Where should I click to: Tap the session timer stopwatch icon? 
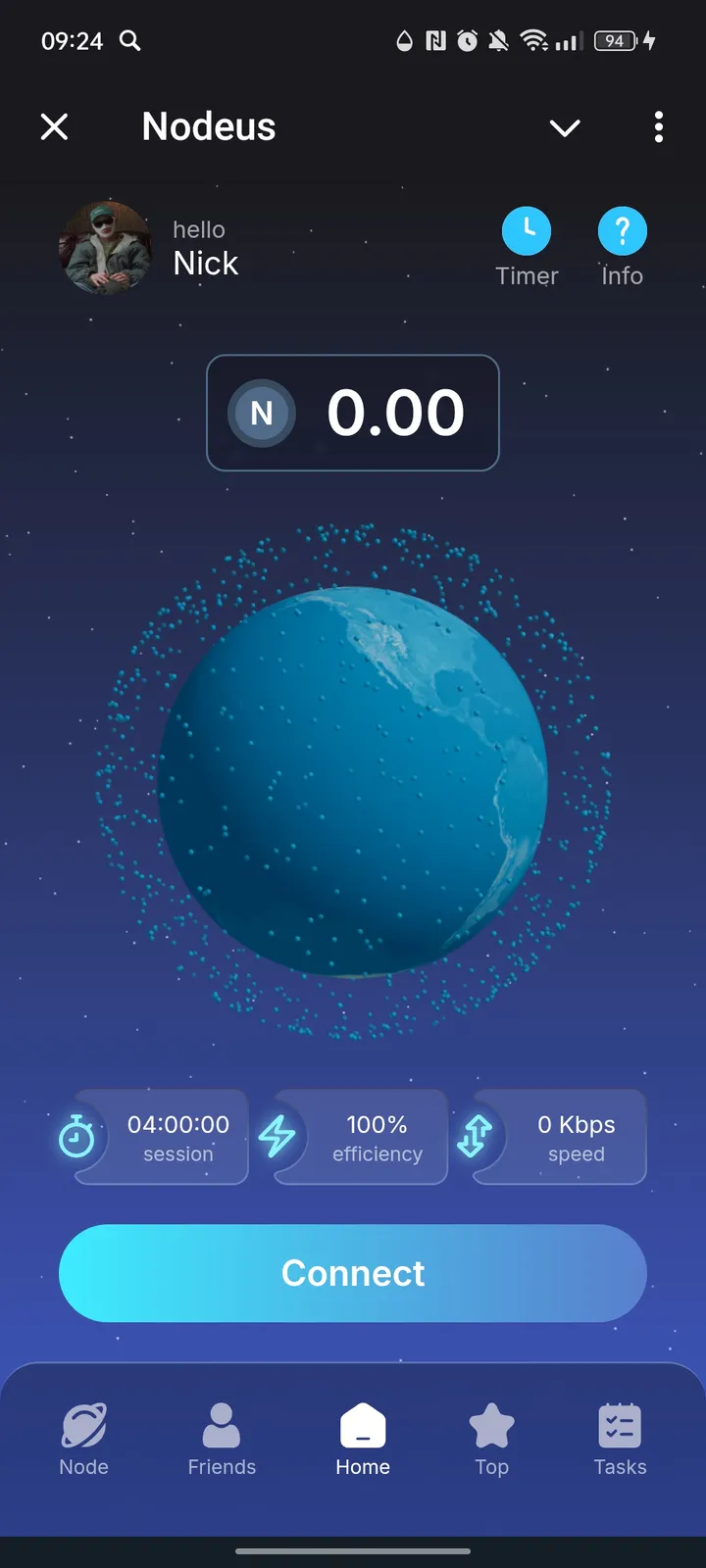point(77,1137)
